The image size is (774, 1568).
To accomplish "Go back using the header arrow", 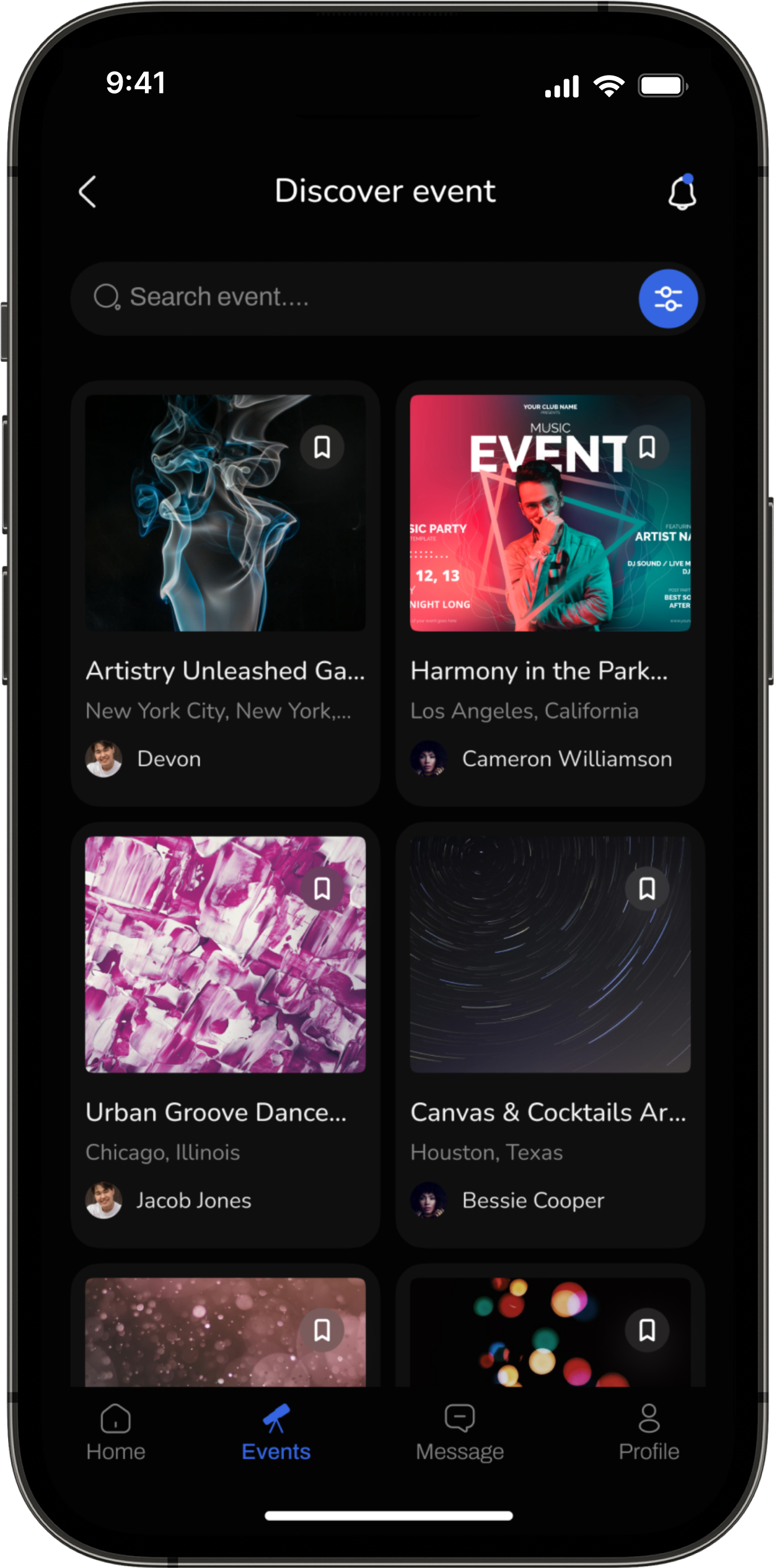I will pyautogui.click(x=88, y=192).
